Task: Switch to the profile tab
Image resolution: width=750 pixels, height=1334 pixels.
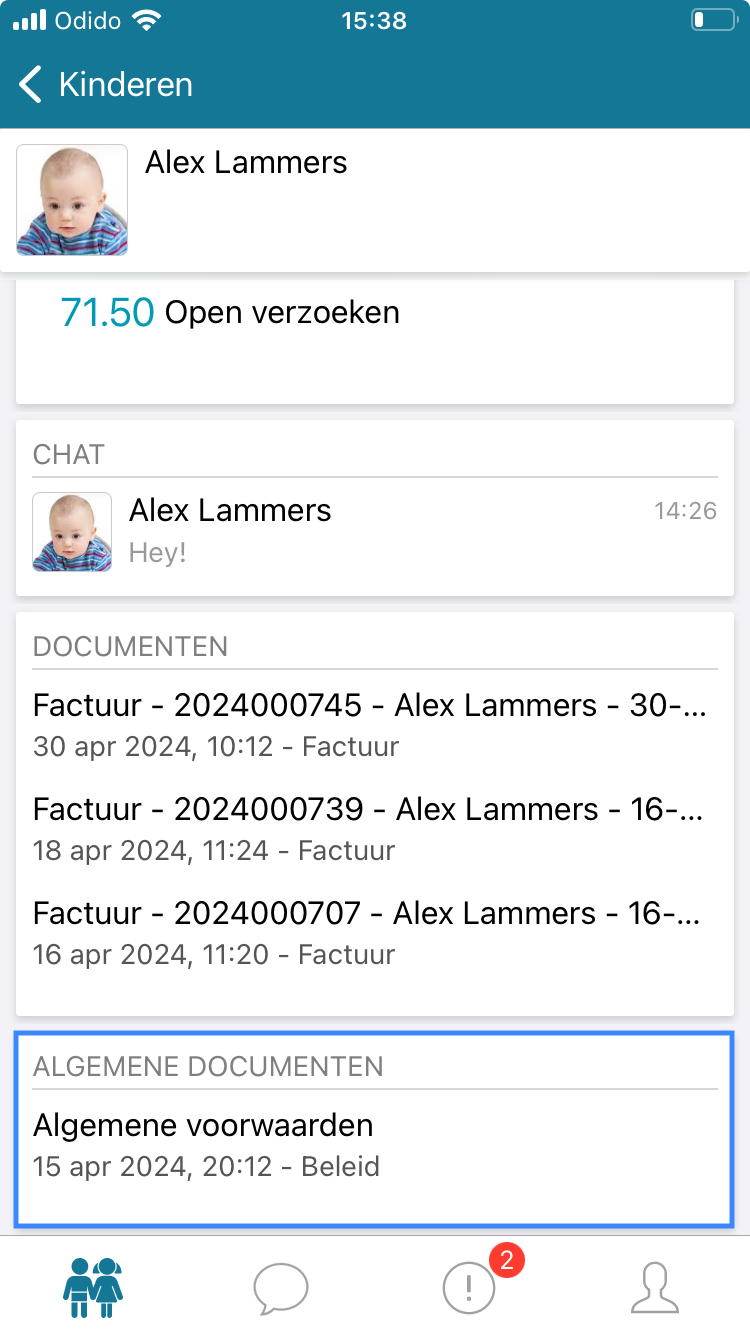Action: 656,1288
